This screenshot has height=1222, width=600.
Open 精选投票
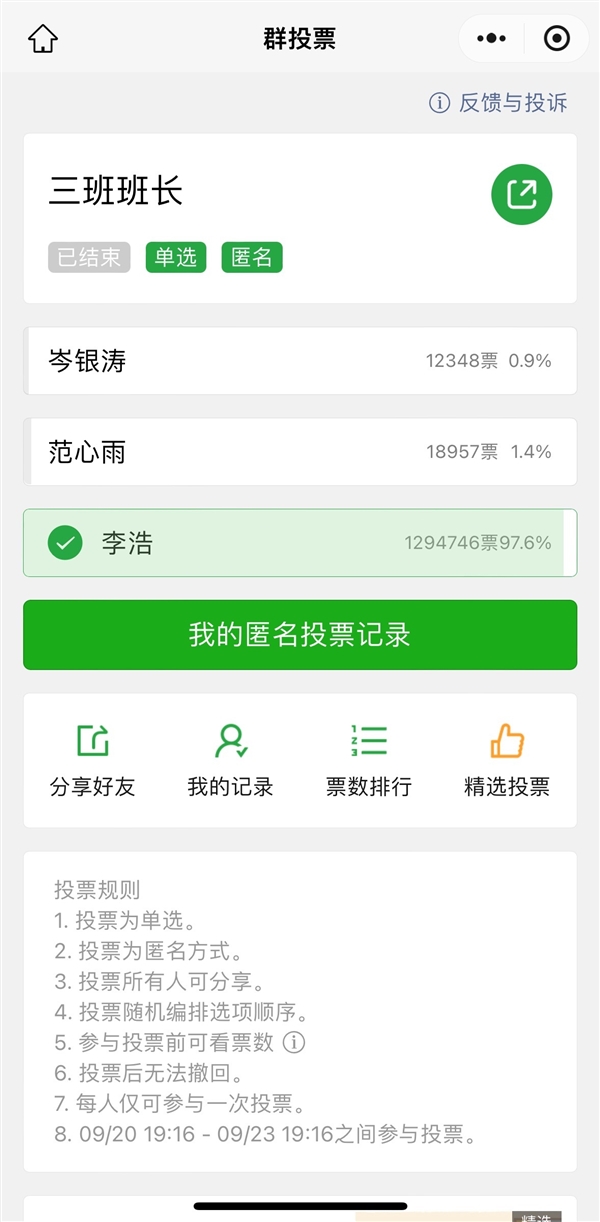pyautogui.click(x=506, y=760)
